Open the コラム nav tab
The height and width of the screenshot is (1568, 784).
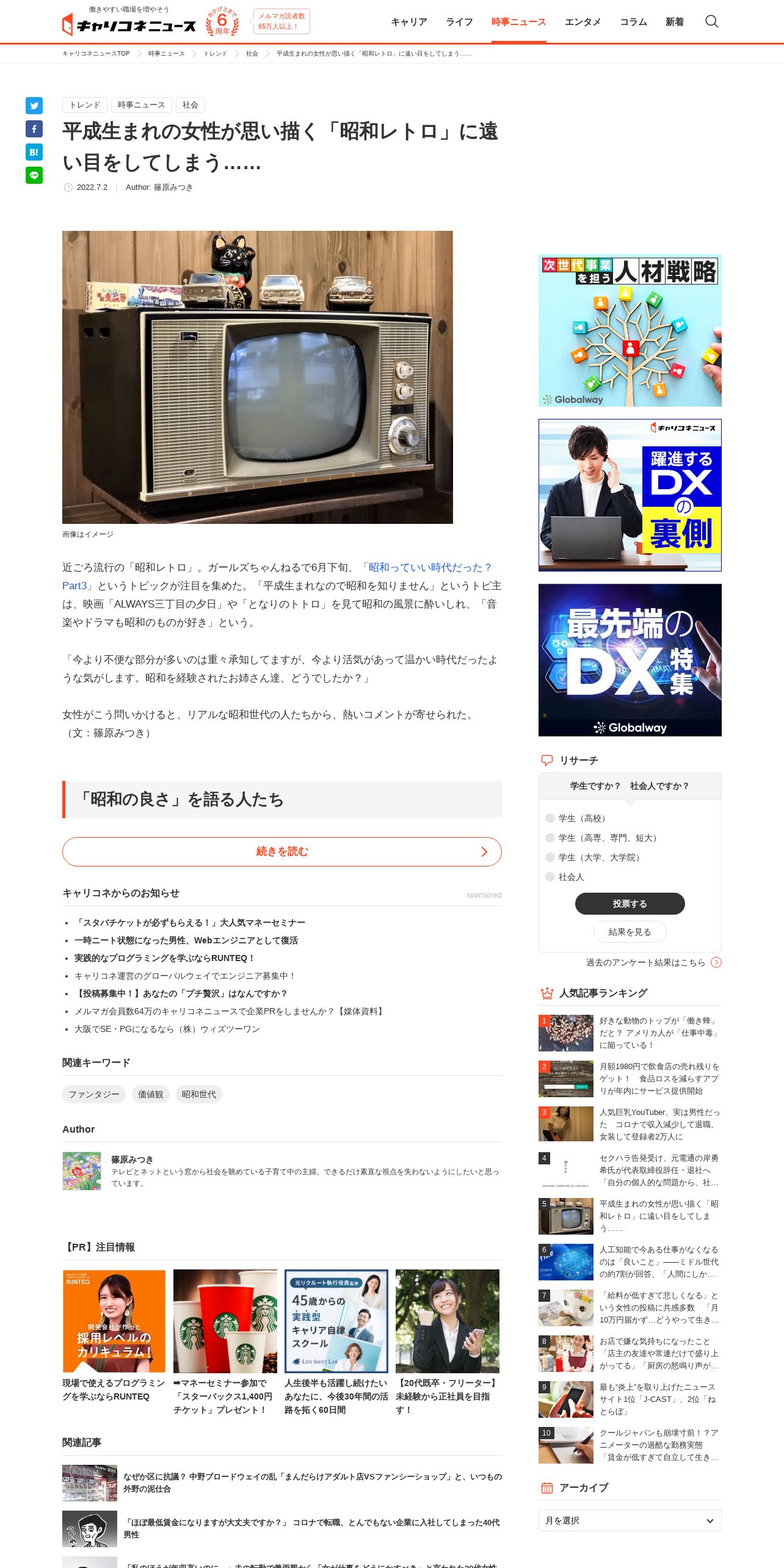click(x=633, y=22)
